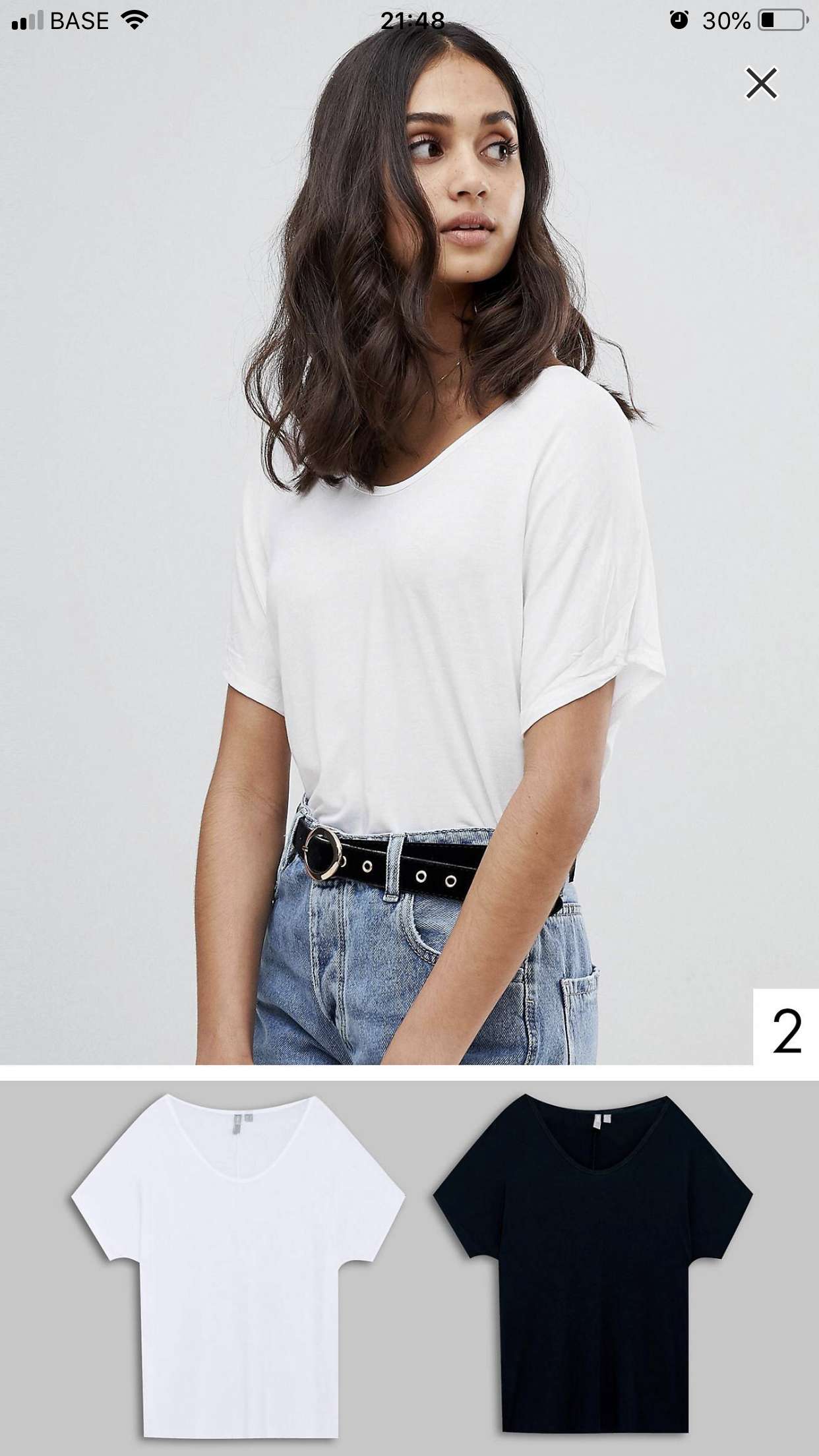The height and width of the screenshot is (1456, 819).
Task: Open the model photo in white tee
Action: (x=409, y=534)
